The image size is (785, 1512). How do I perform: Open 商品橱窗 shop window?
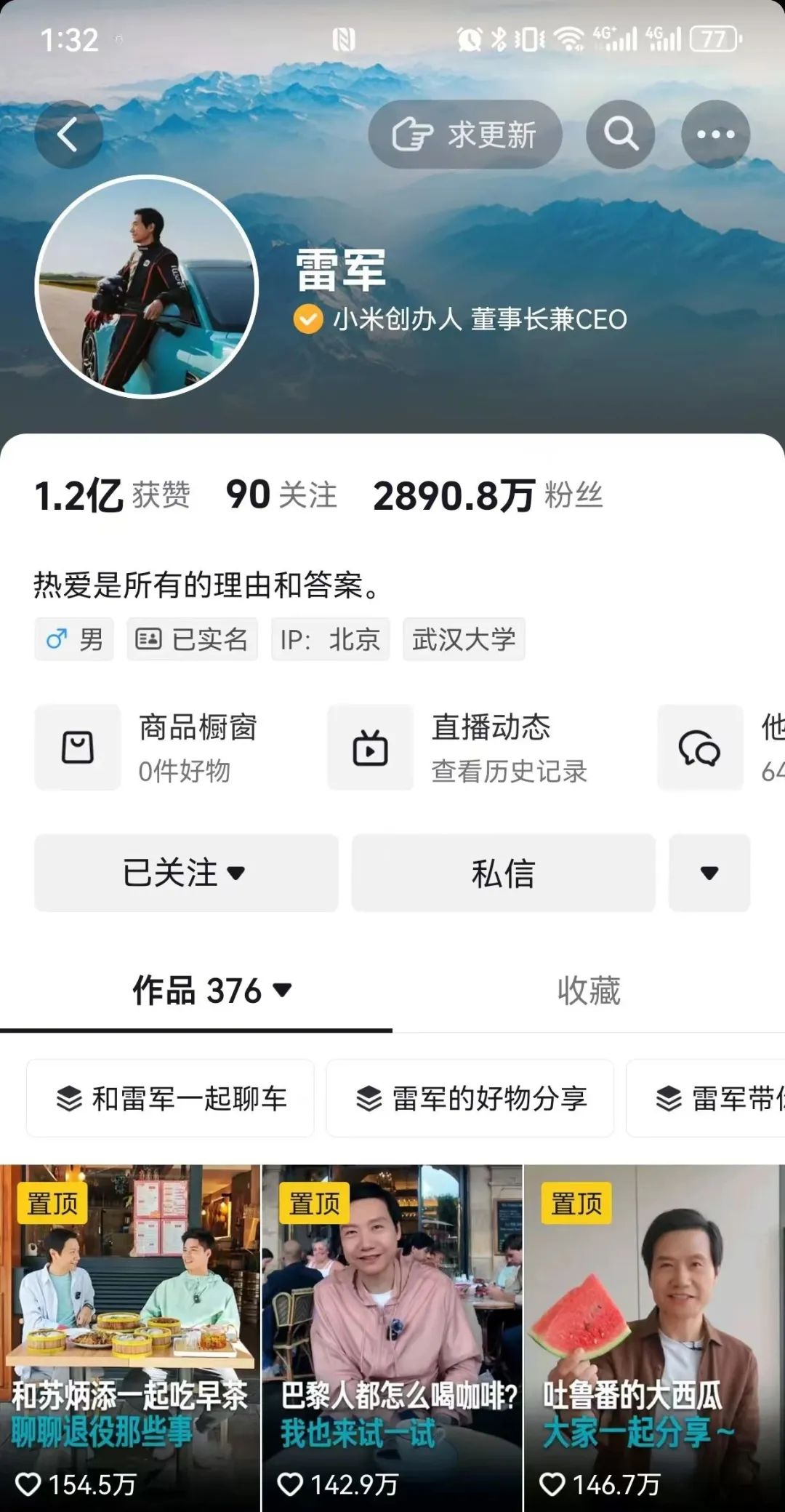(146, 748)
